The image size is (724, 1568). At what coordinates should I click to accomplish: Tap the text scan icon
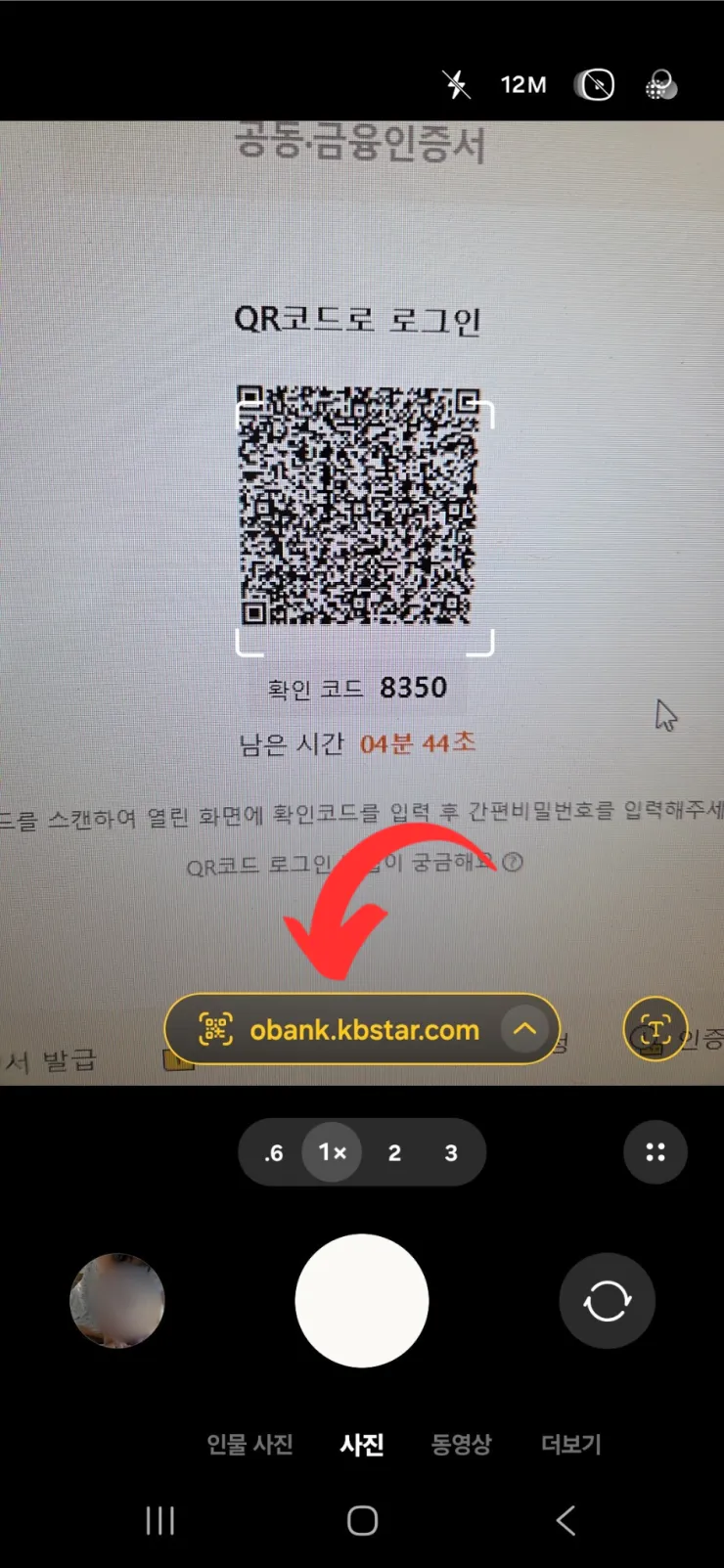pyautogui.click(x=654, y=1029)
